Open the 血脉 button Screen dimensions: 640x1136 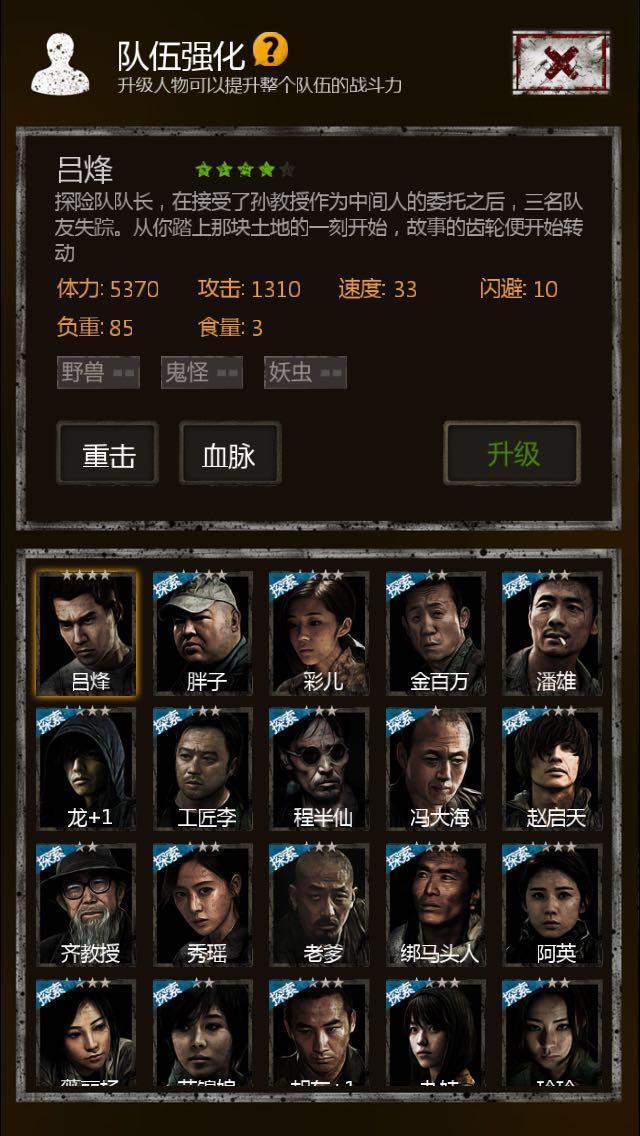point(229,455)
